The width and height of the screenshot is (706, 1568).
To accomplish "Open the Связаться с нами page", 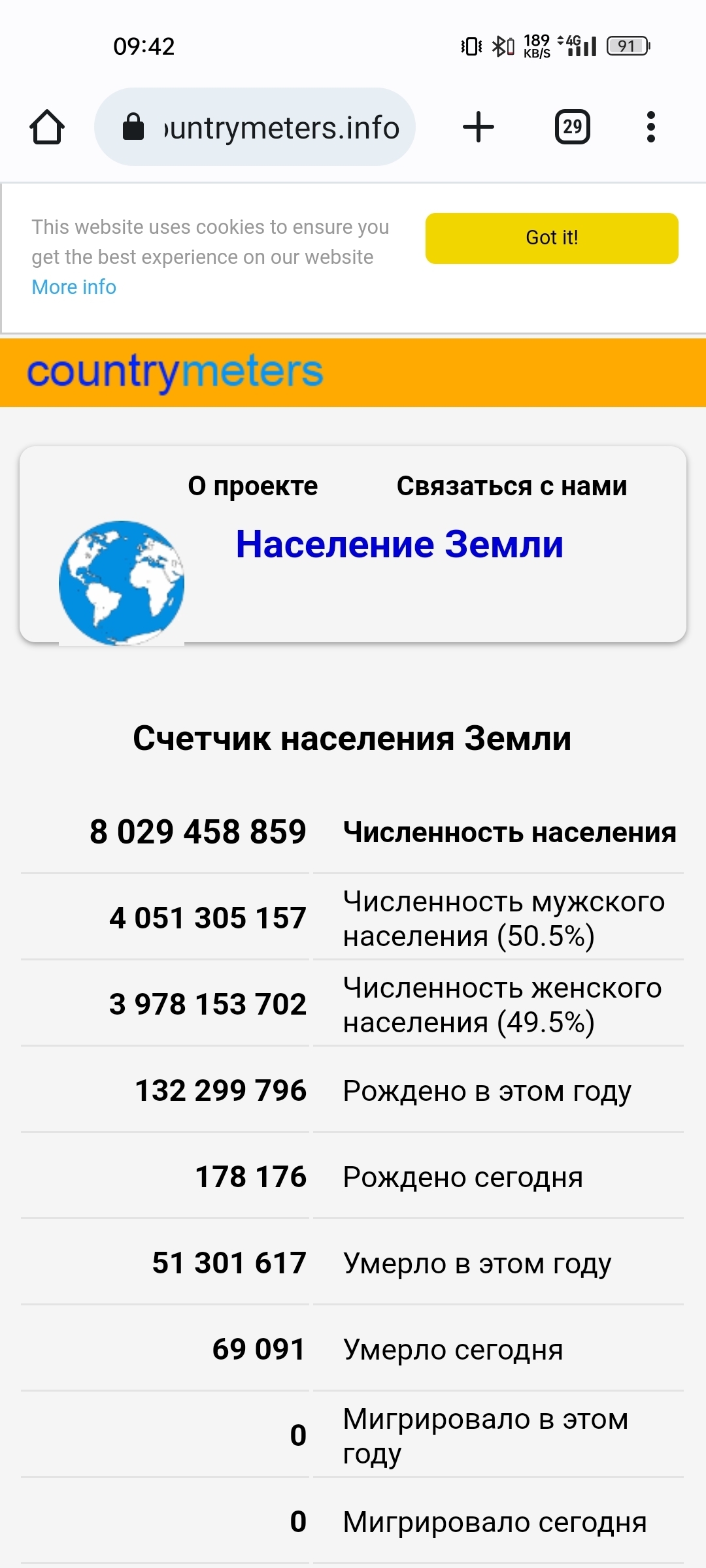I will 511,486.
